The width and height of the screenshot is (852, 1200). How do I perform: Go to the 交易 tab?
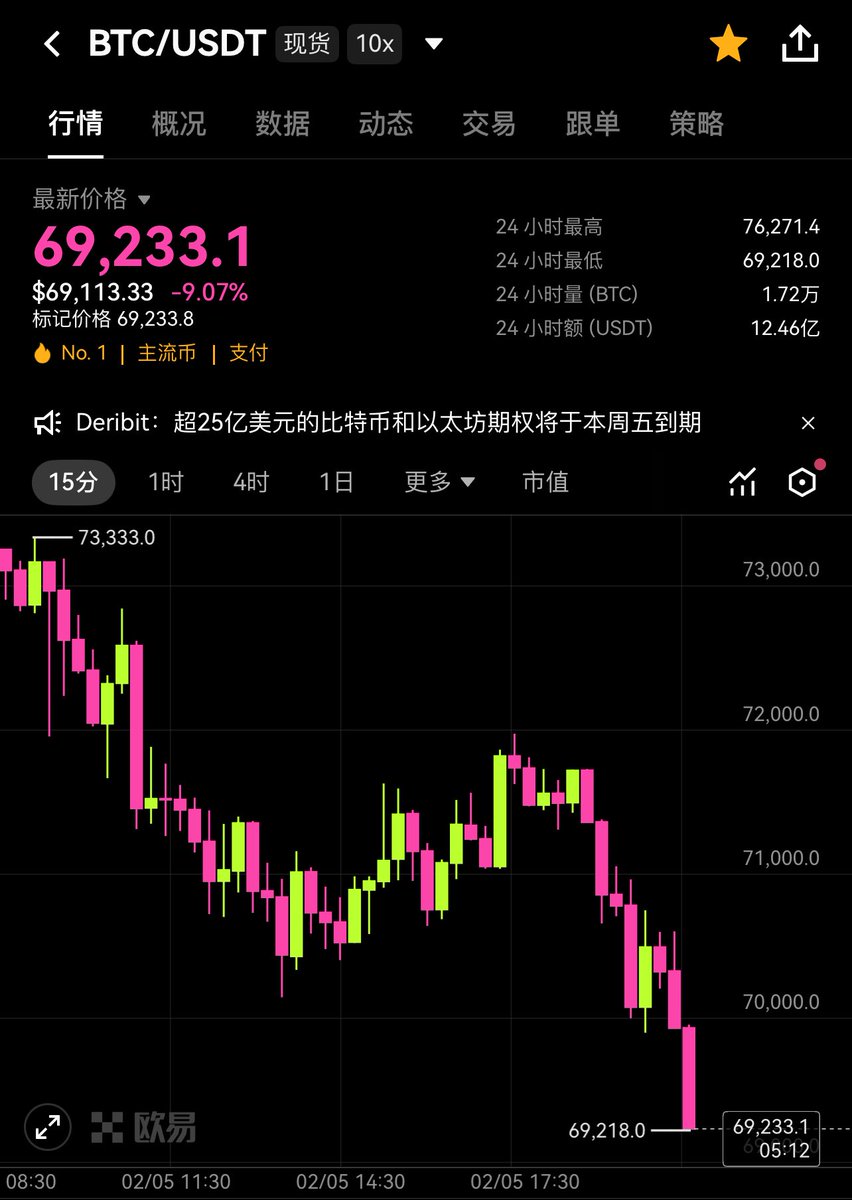click(x=489, y=124)
